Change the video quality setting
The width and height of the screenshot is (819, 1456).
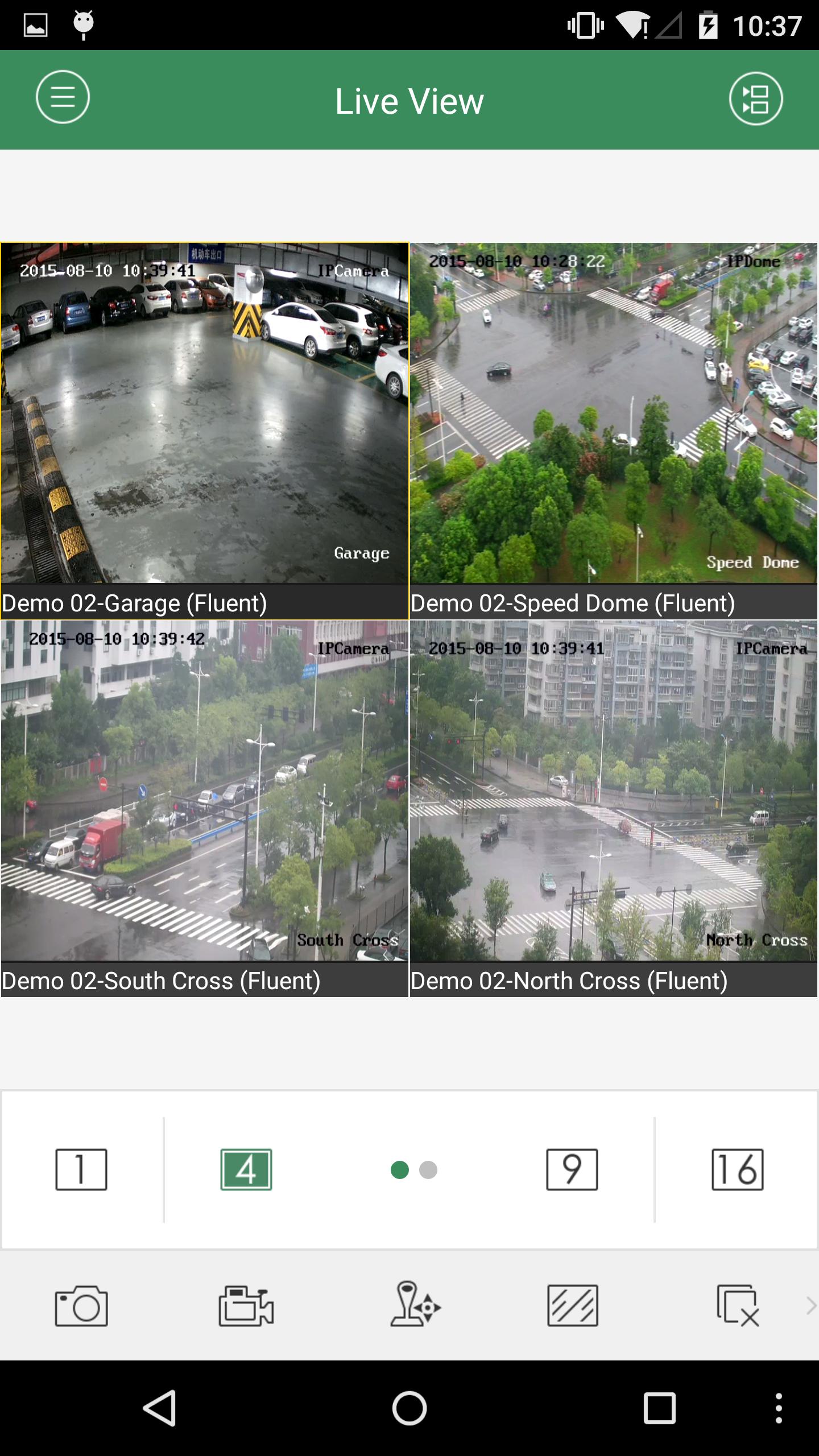coord(572,1306)
